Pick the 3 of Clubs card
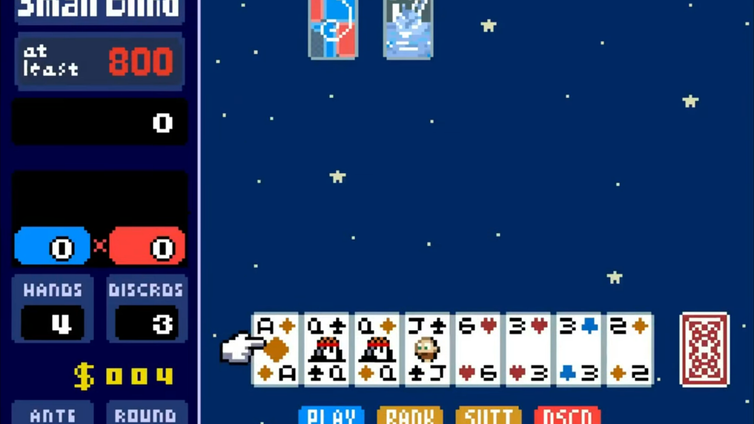Viewport: 754px width, 424px height. (x=579, y=349)
